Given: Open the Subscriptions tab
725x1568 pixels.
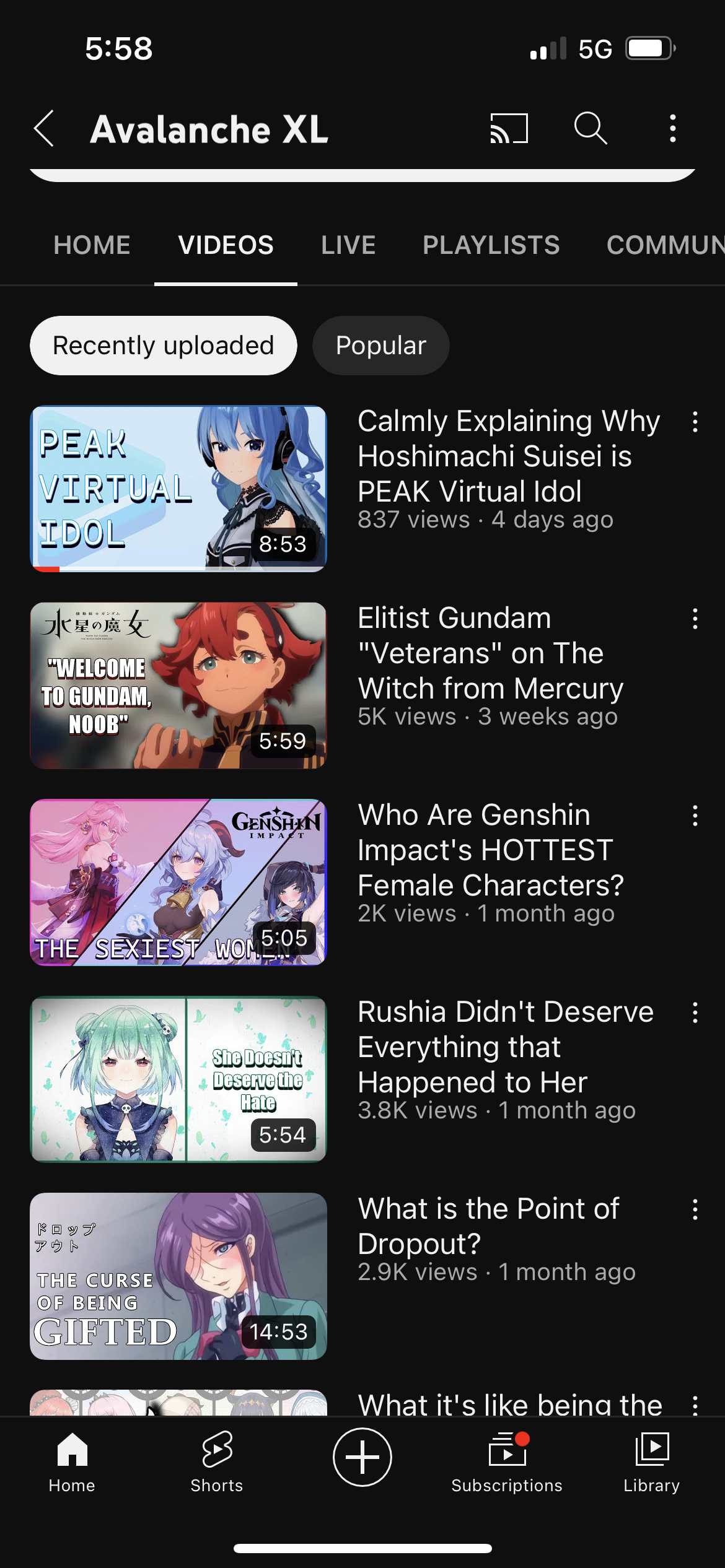Looking at the screenshot, I should click(507, 1462).
